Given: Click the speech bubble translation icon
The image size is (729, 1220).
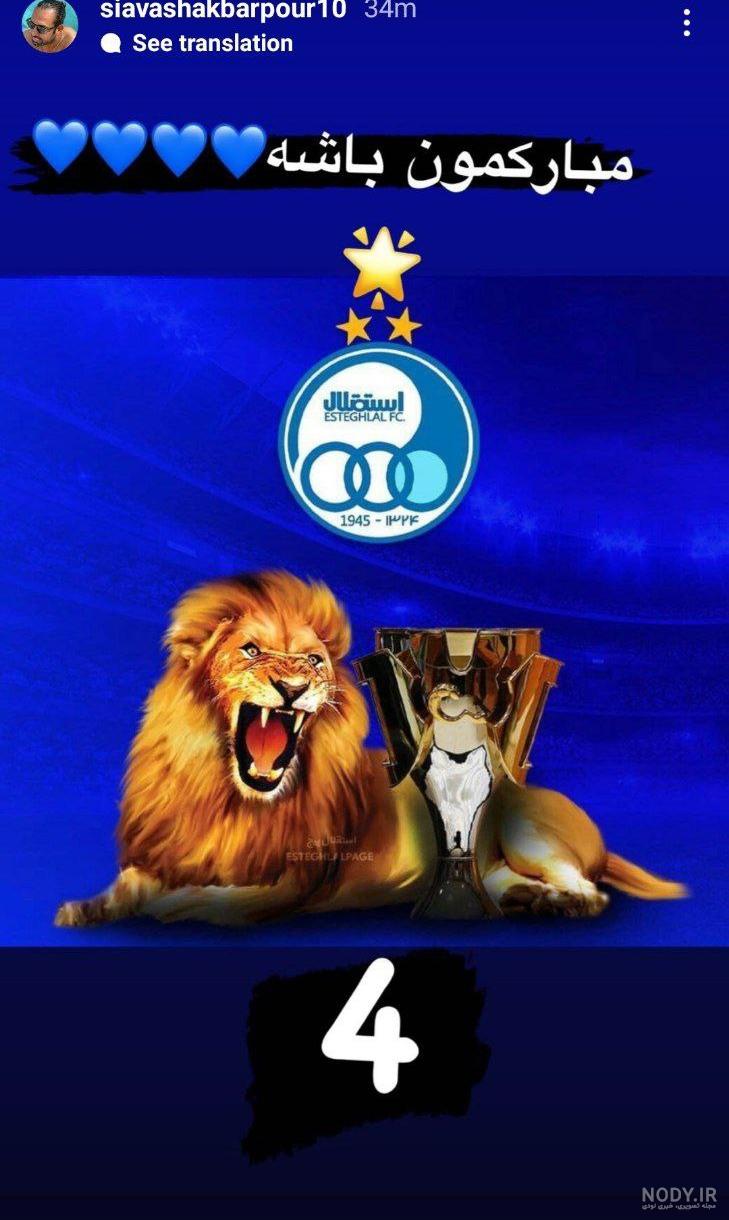Looking at the screenshot, I should coord(111,43).
